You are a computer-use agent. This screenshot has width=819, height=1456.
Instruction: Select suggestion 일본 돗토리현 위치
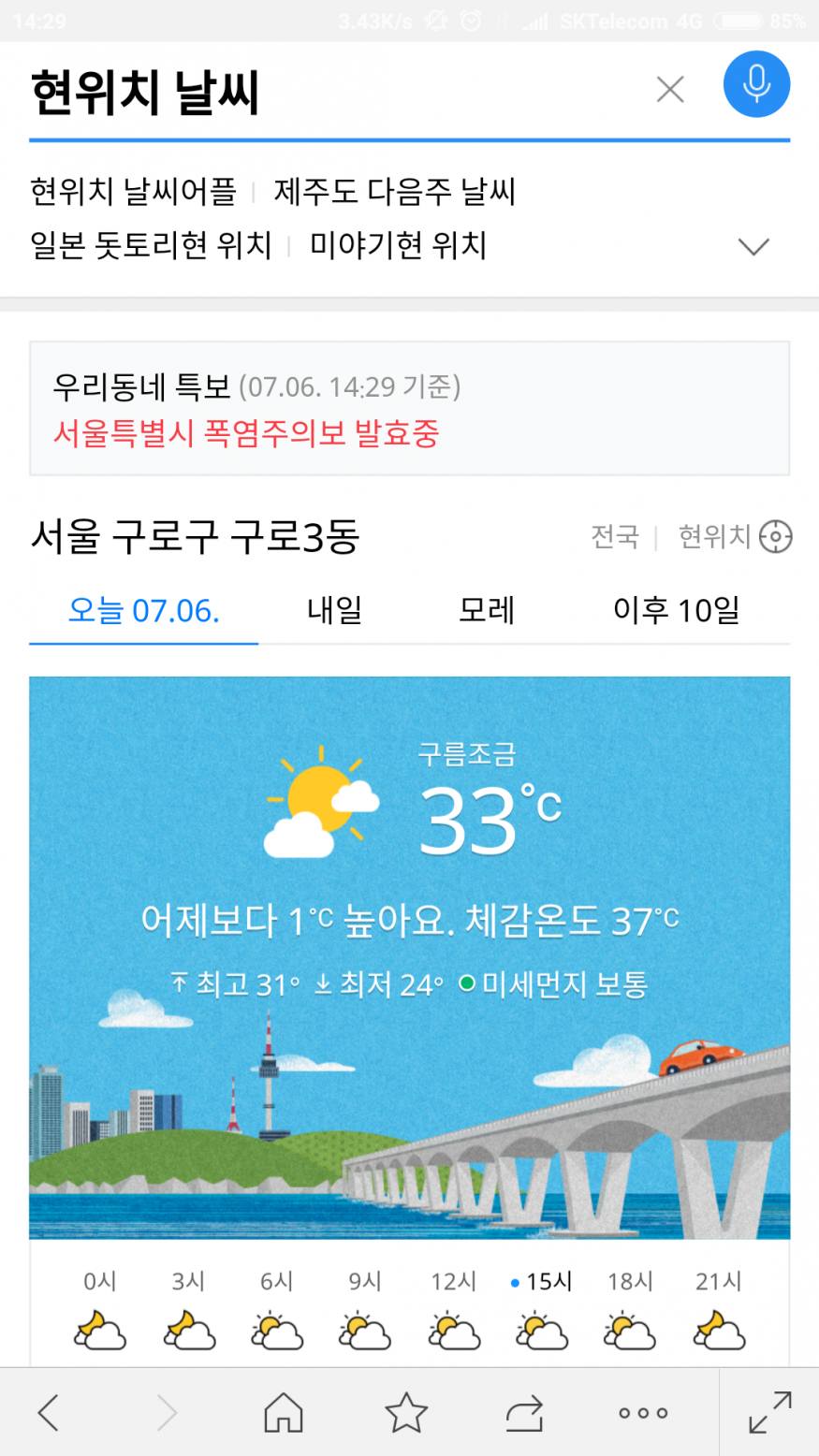point(151,246)
